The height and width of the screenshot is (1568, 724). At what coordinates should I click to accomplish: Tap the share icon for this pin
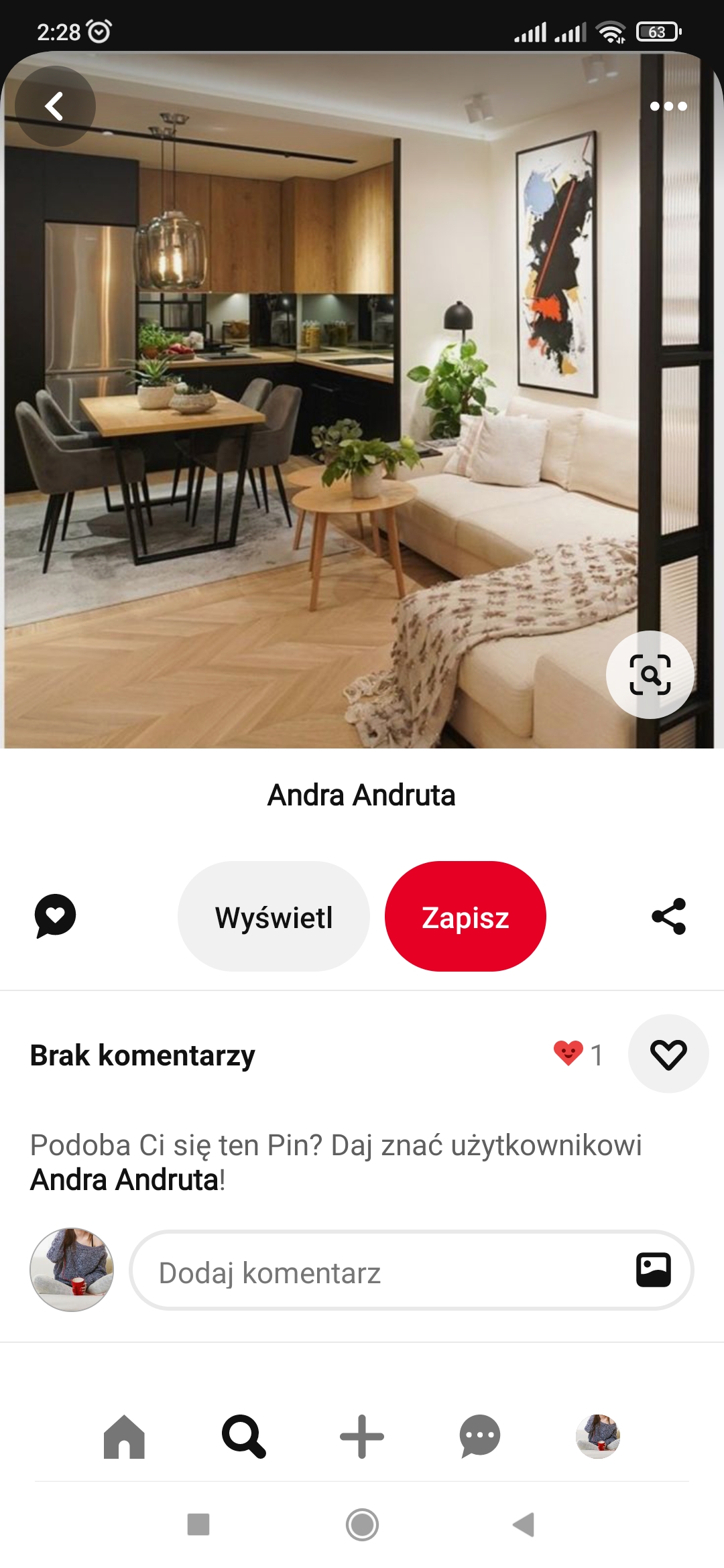point(668,916)
